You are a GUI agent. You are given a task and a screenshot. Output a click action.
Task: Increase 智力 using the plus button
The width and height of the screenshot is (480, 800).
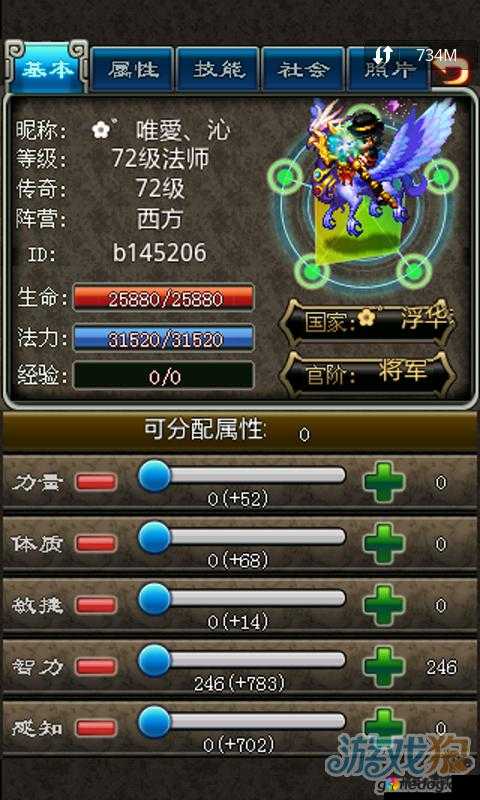[x=384, y=666]
